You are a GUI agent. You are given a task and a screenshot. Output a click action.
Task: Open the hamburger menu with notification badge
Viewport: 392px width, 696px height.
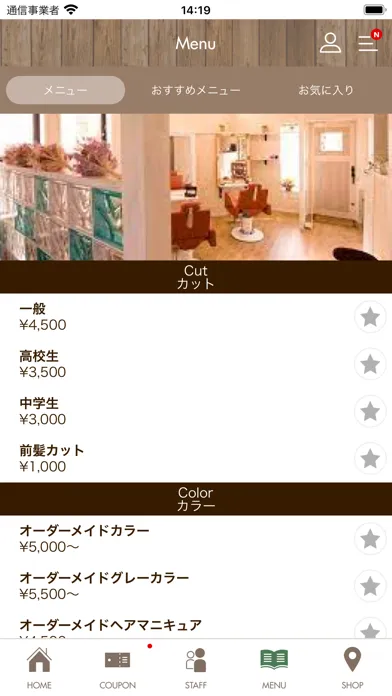click(x=369, y=41)
